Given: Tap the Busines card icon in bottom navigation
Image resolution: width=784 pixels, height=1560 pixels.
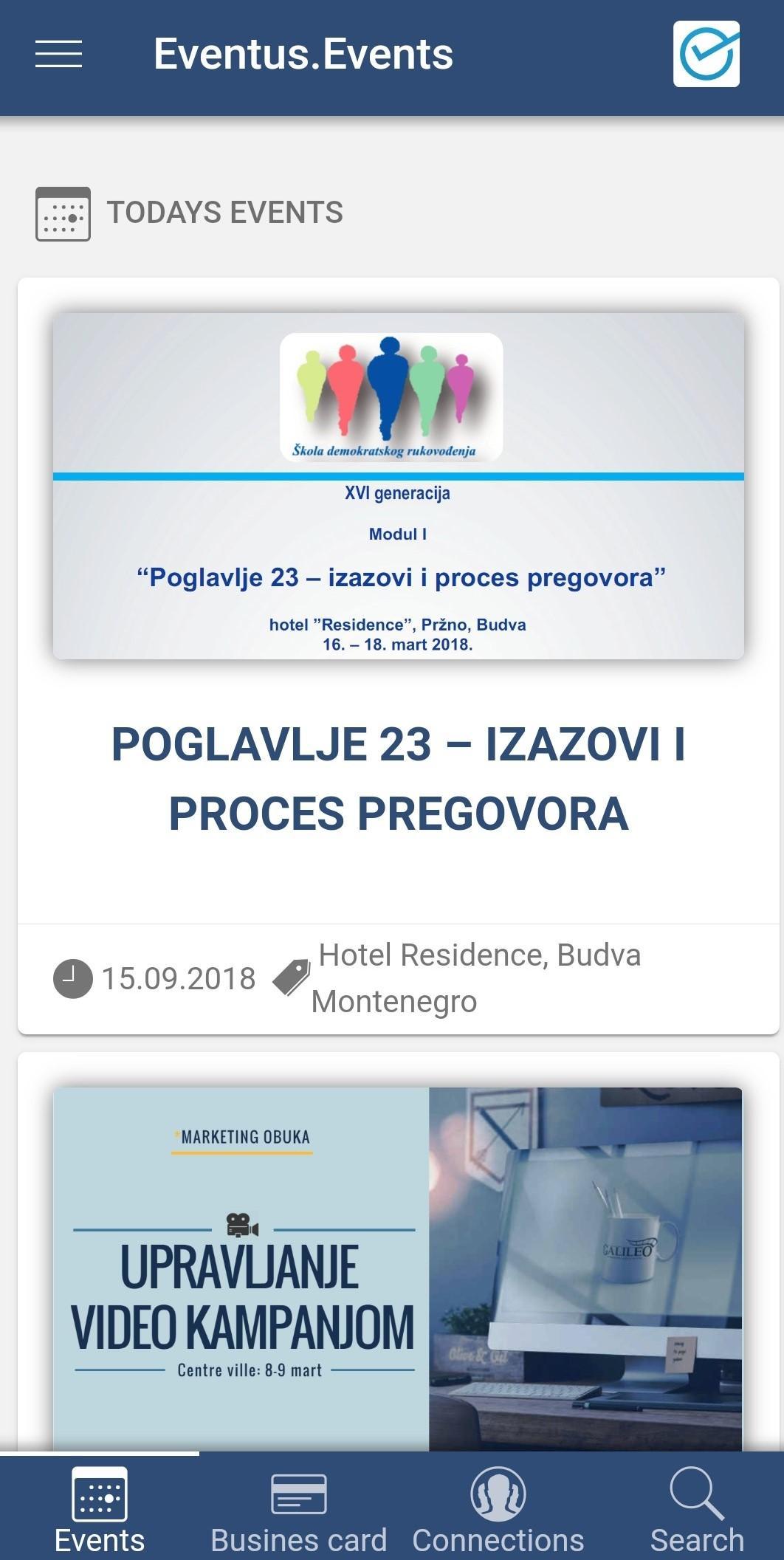Looking at the screenshot, I should (298, 1495).
